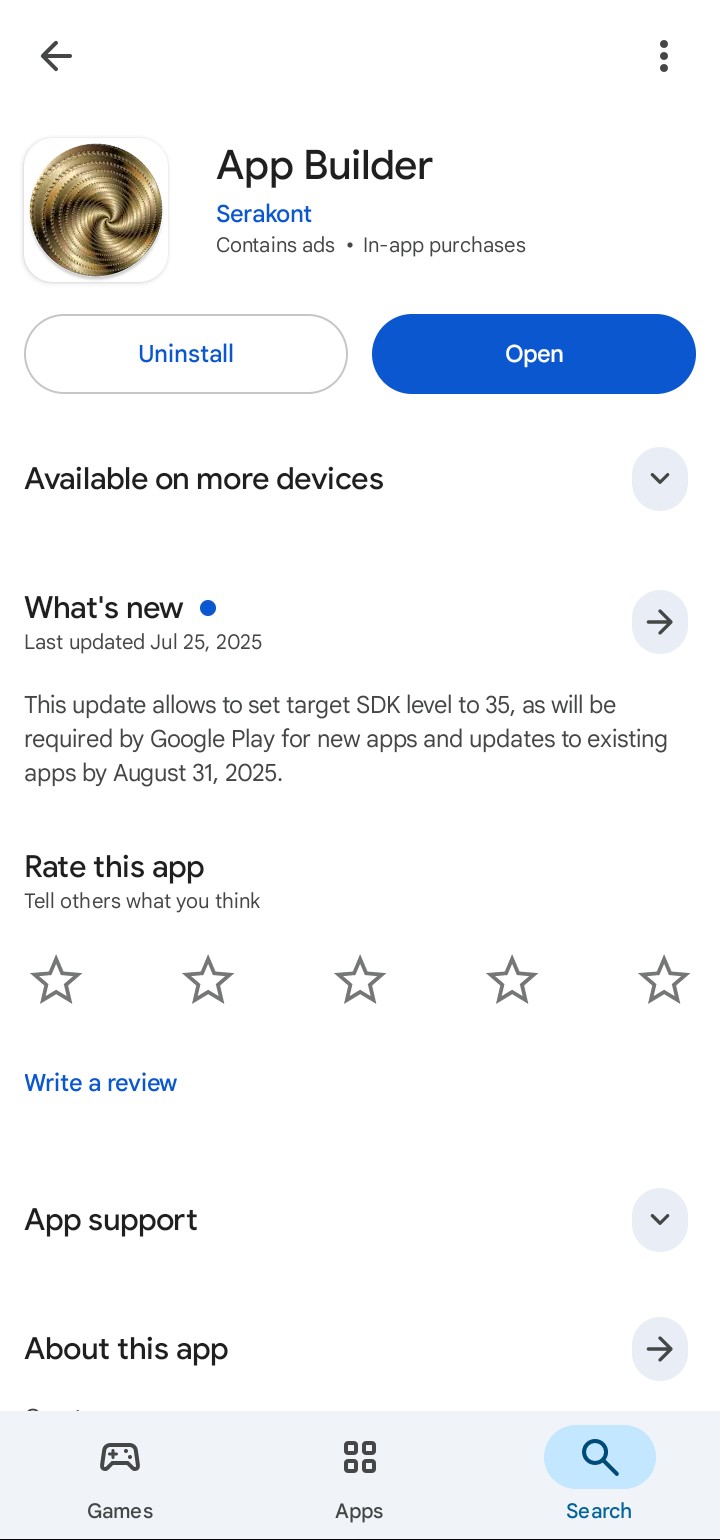The width and height of the screenshot is (720, 1540).
Task: Open the App Builder app
Action: (534, 354)
